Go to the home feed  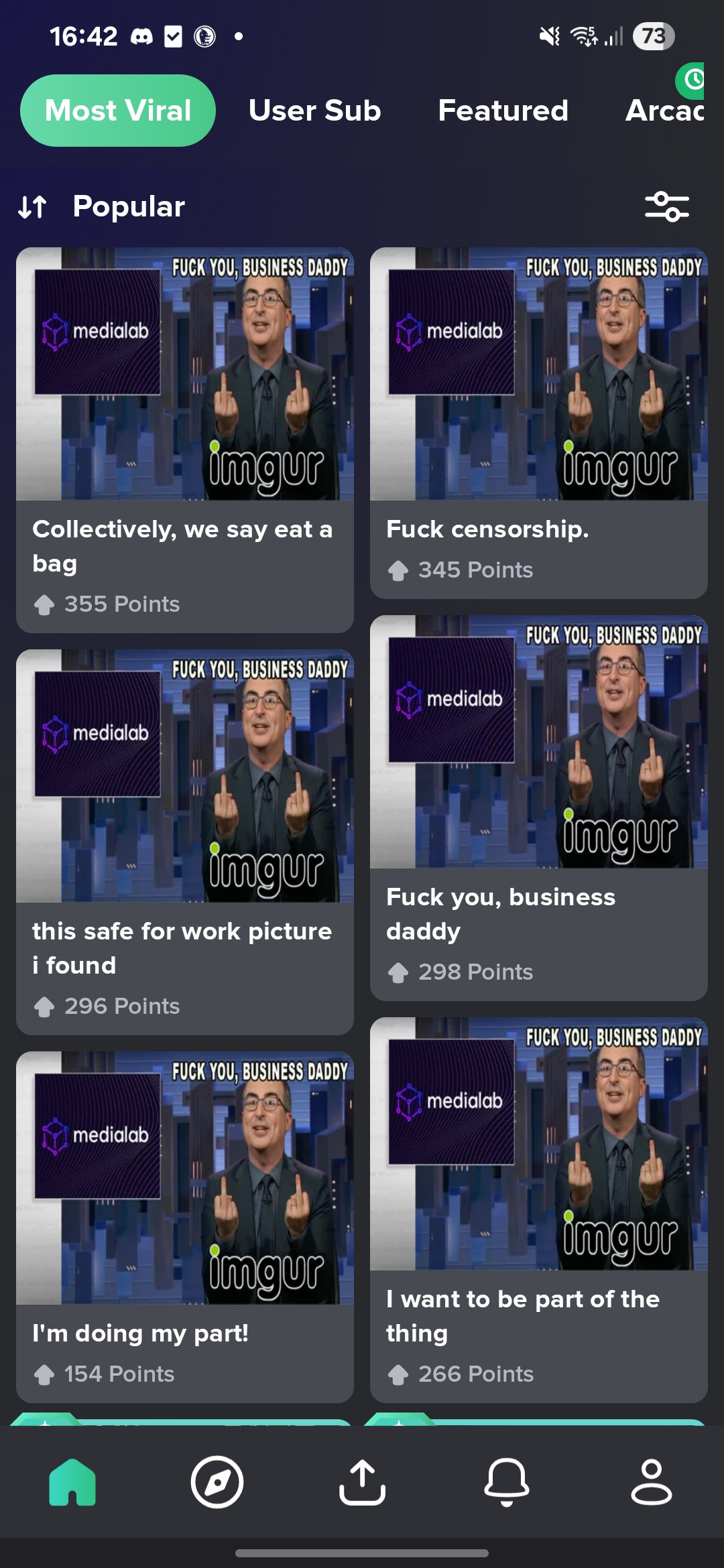point(72,1482)
